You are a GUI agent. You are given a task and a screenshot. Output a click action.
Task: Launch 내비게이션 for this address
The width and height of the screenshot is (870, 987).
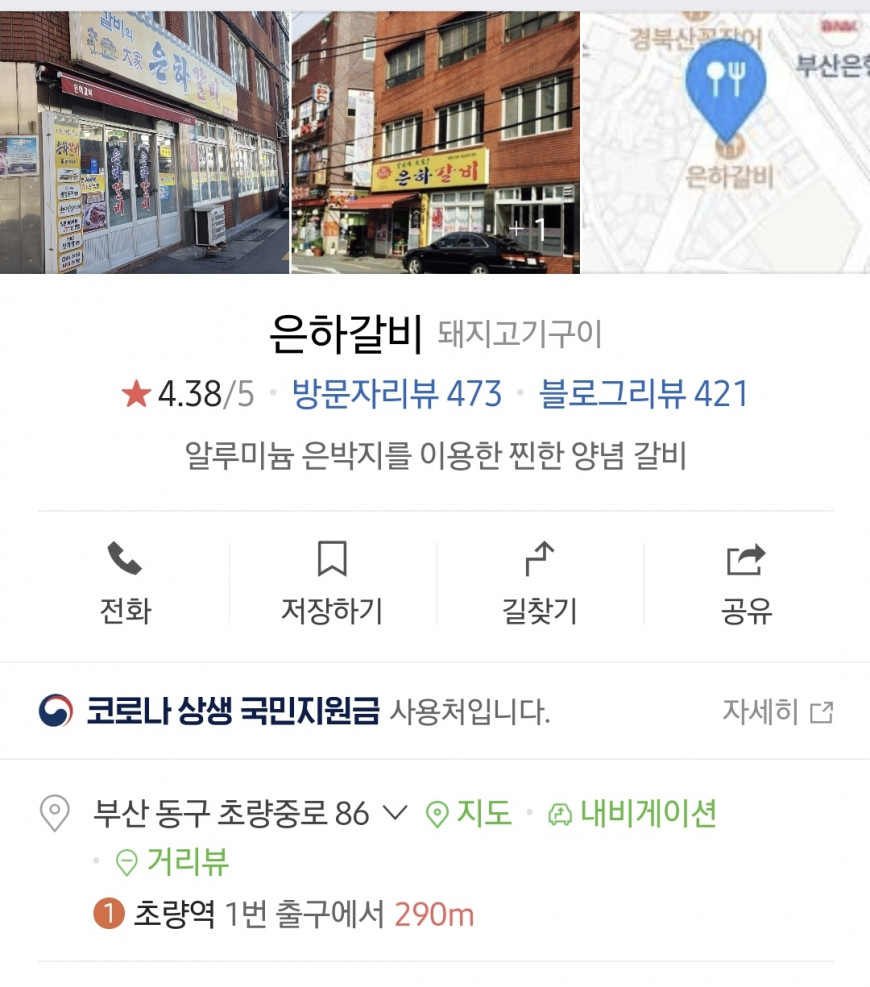click(x=633, y=814)
